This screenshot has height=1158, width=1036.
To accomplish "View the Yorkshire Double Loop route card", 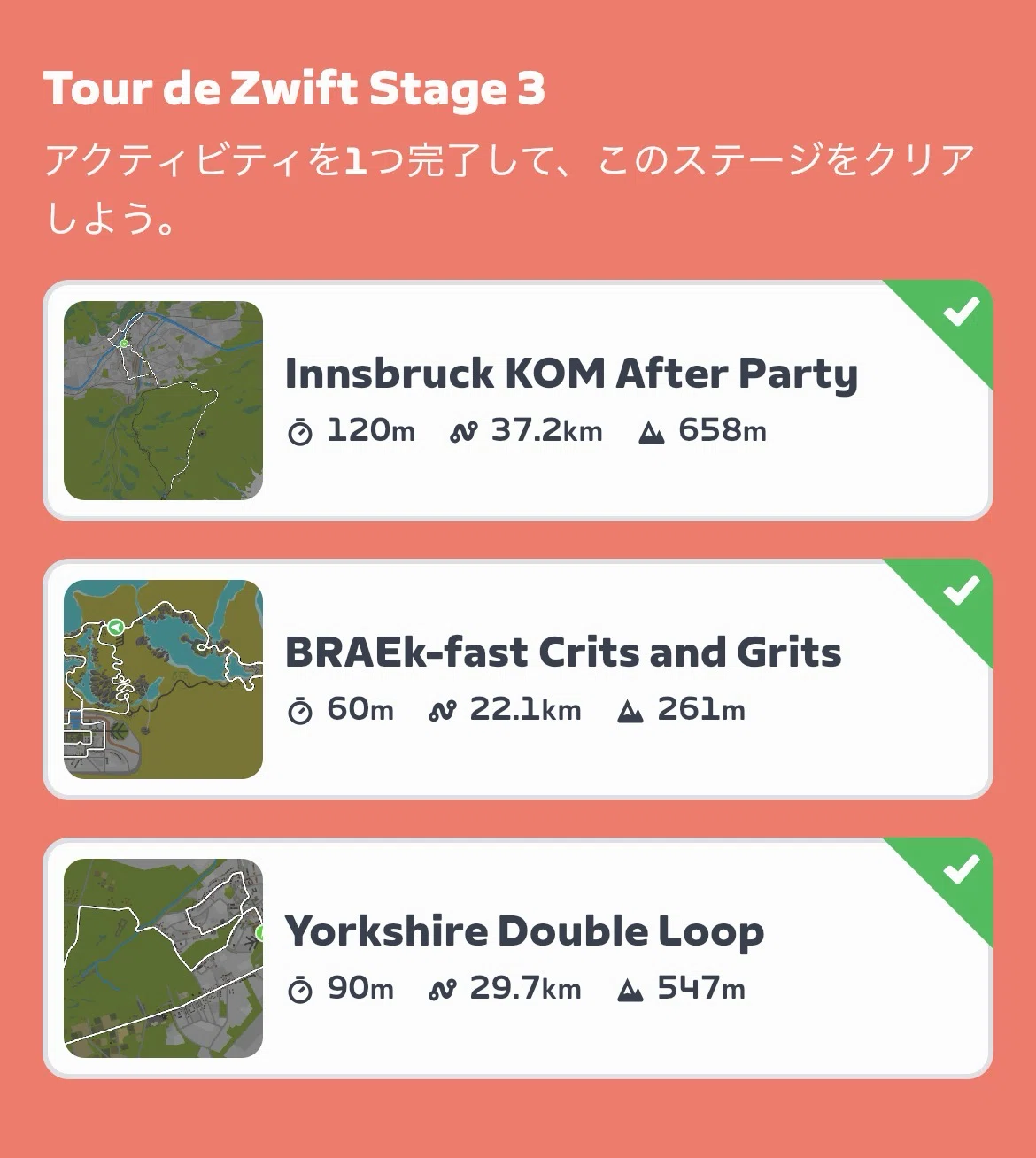I will pos(518,958).
